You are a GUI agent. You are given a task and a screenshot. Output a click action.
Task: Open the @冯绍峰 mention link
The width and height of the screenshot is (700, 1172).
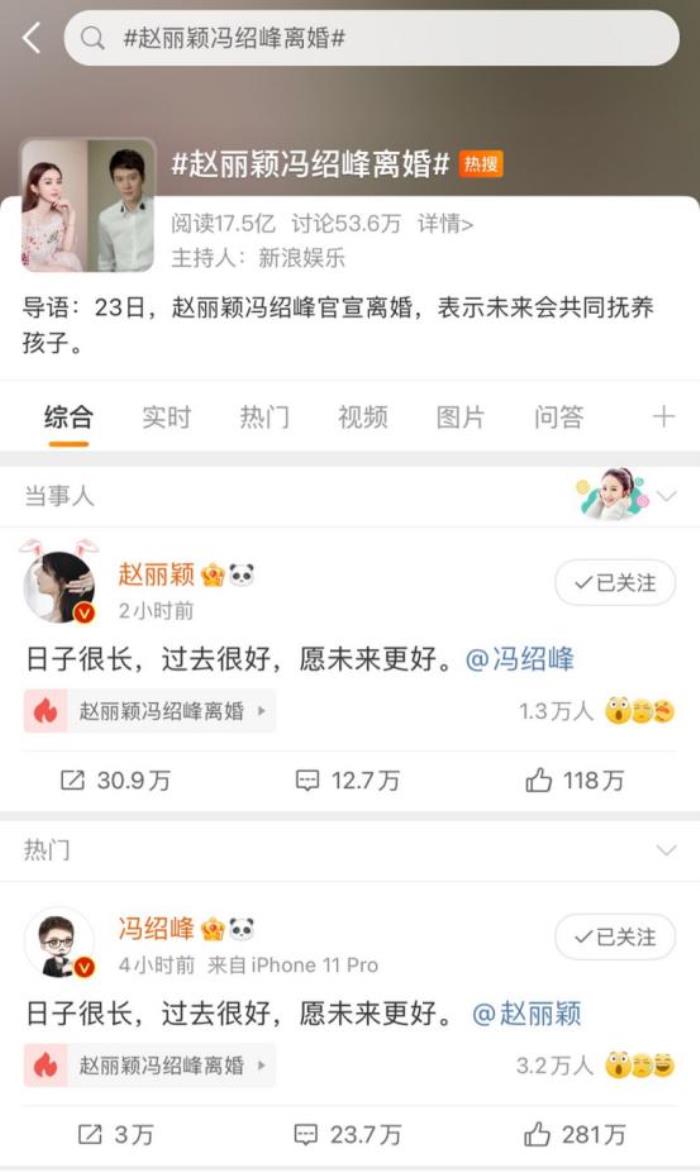(520, 660)
